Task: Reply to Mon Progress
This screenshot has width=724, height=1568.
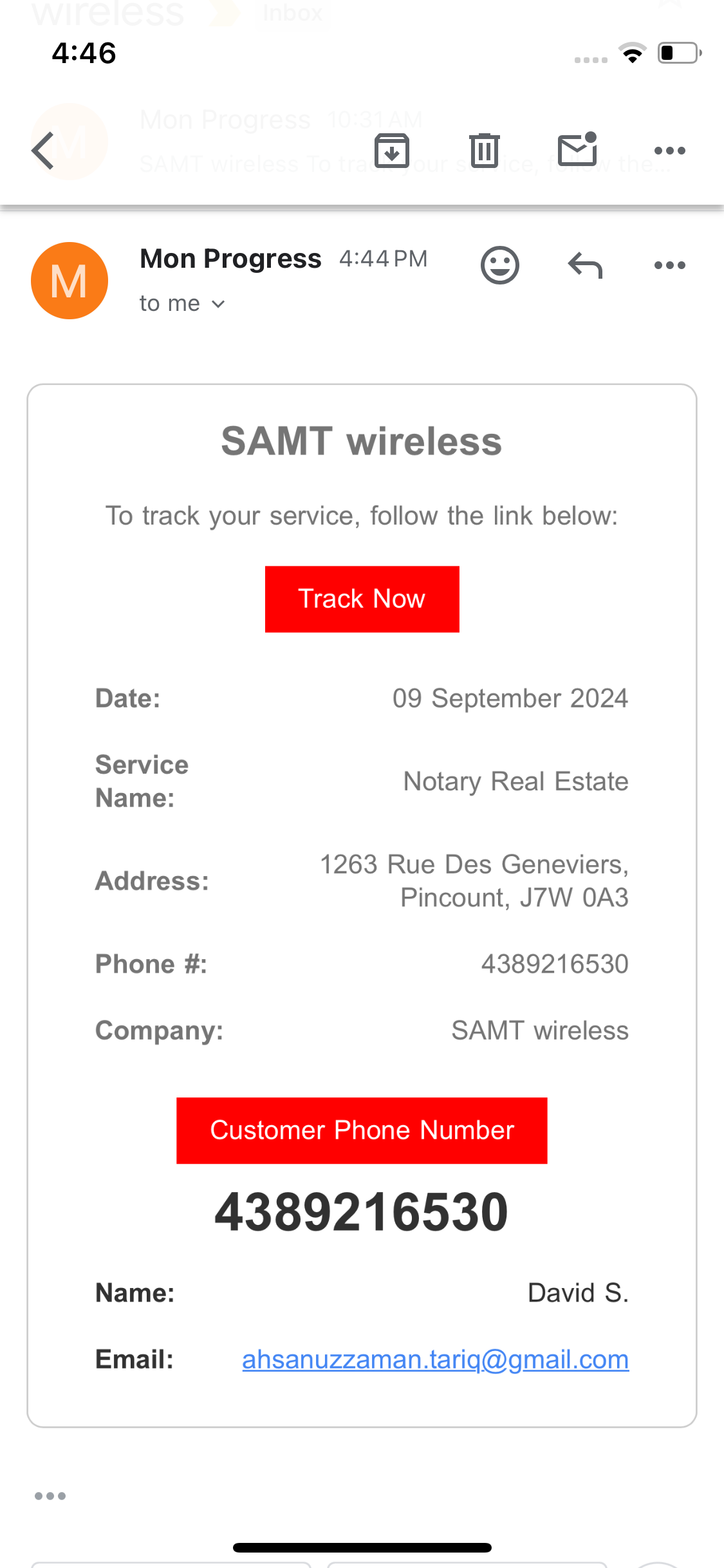Action: (x=585, y=265)
